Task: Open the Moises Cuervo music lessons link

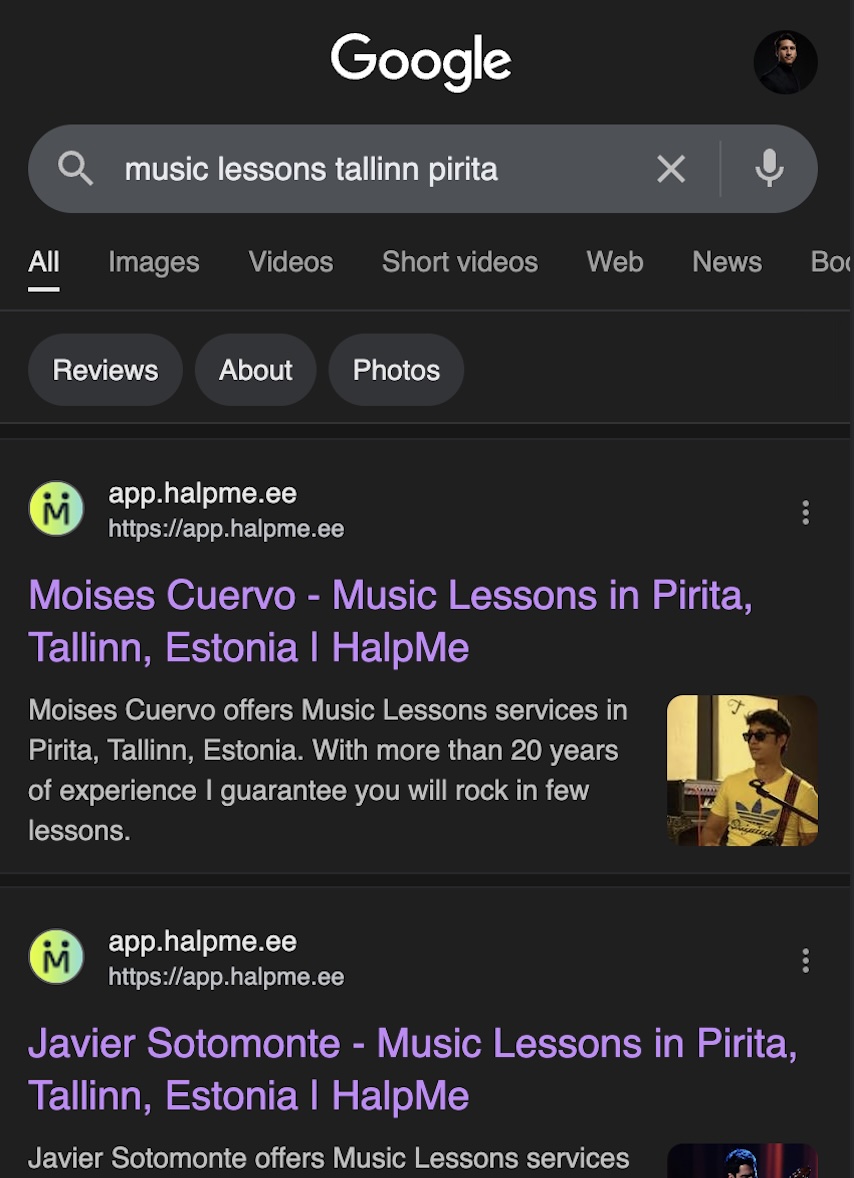Action: 391,620
